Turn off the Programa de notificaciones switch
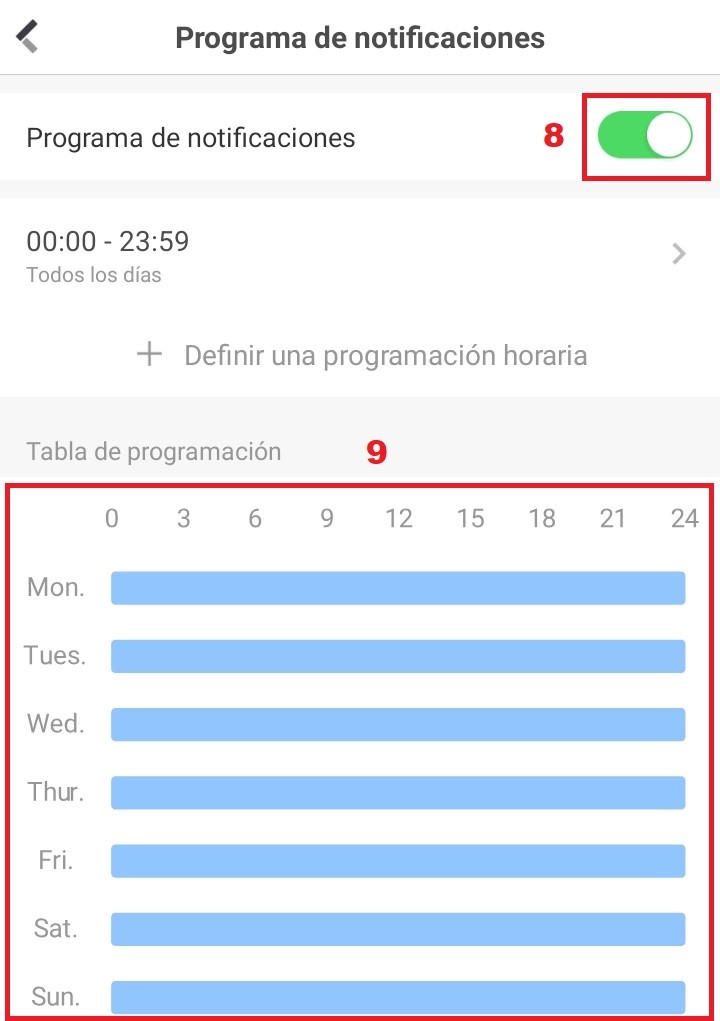720x1021 pixels. click(x=644, y=135)
